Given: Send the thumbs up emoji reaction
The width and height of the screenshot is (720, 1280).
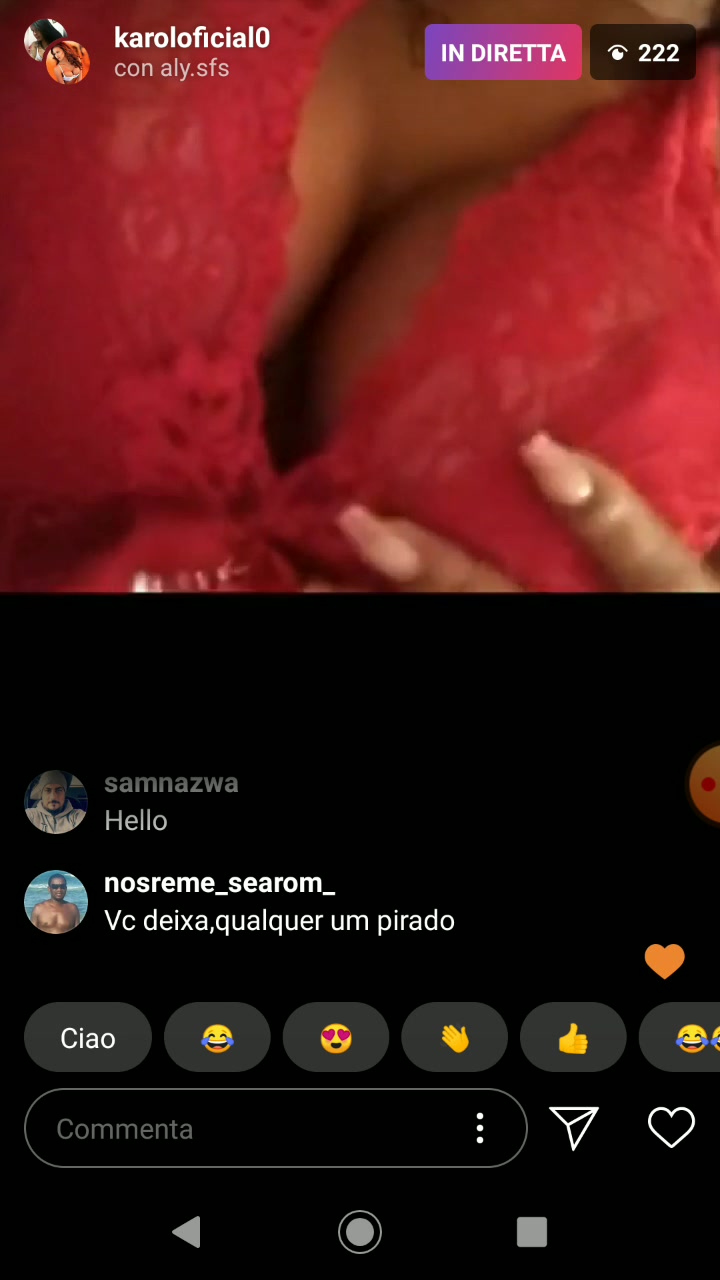Looking at the screenshot, I should click(573, 1038).
